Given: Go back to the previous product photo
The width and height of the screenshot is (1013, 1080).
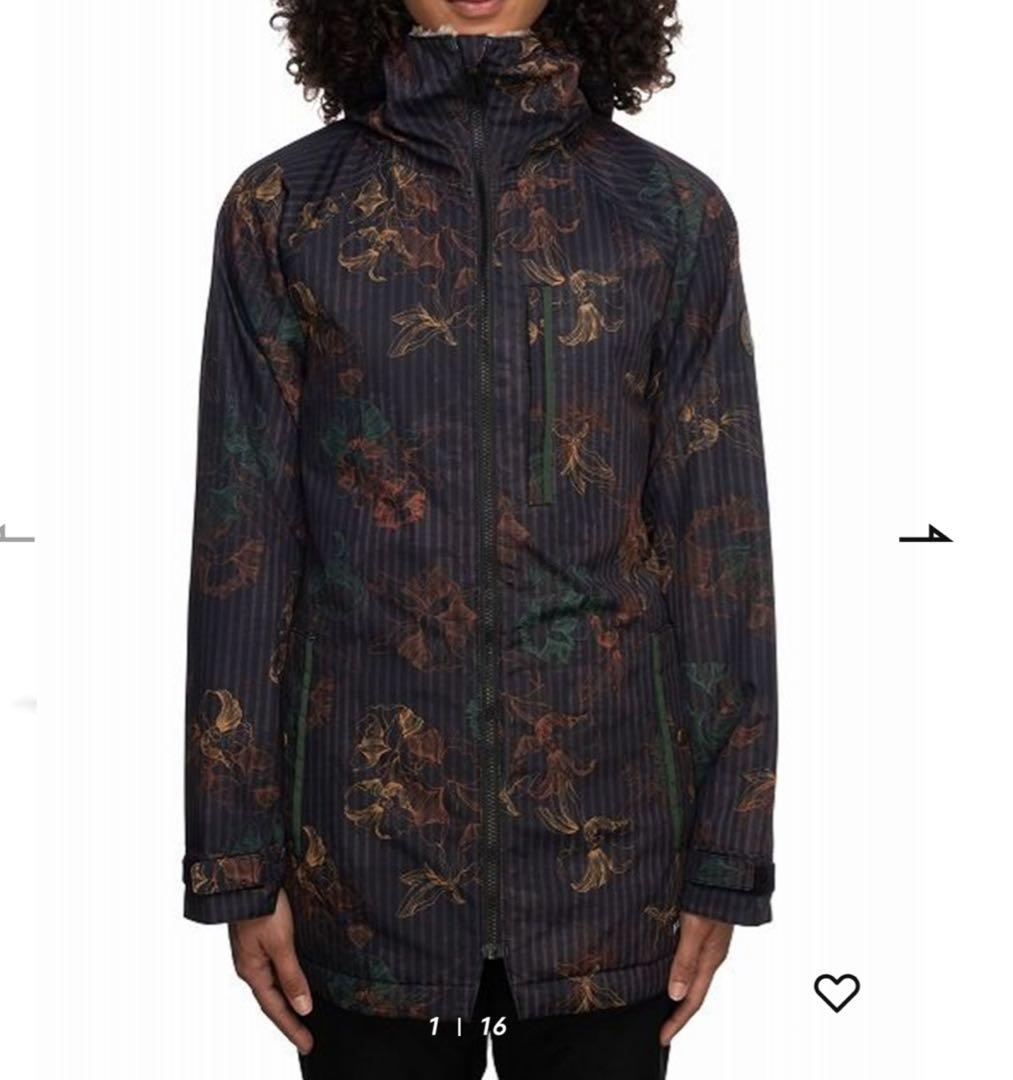Looking at the screenshot, I should pyautogui.click(x=15, y=535).
